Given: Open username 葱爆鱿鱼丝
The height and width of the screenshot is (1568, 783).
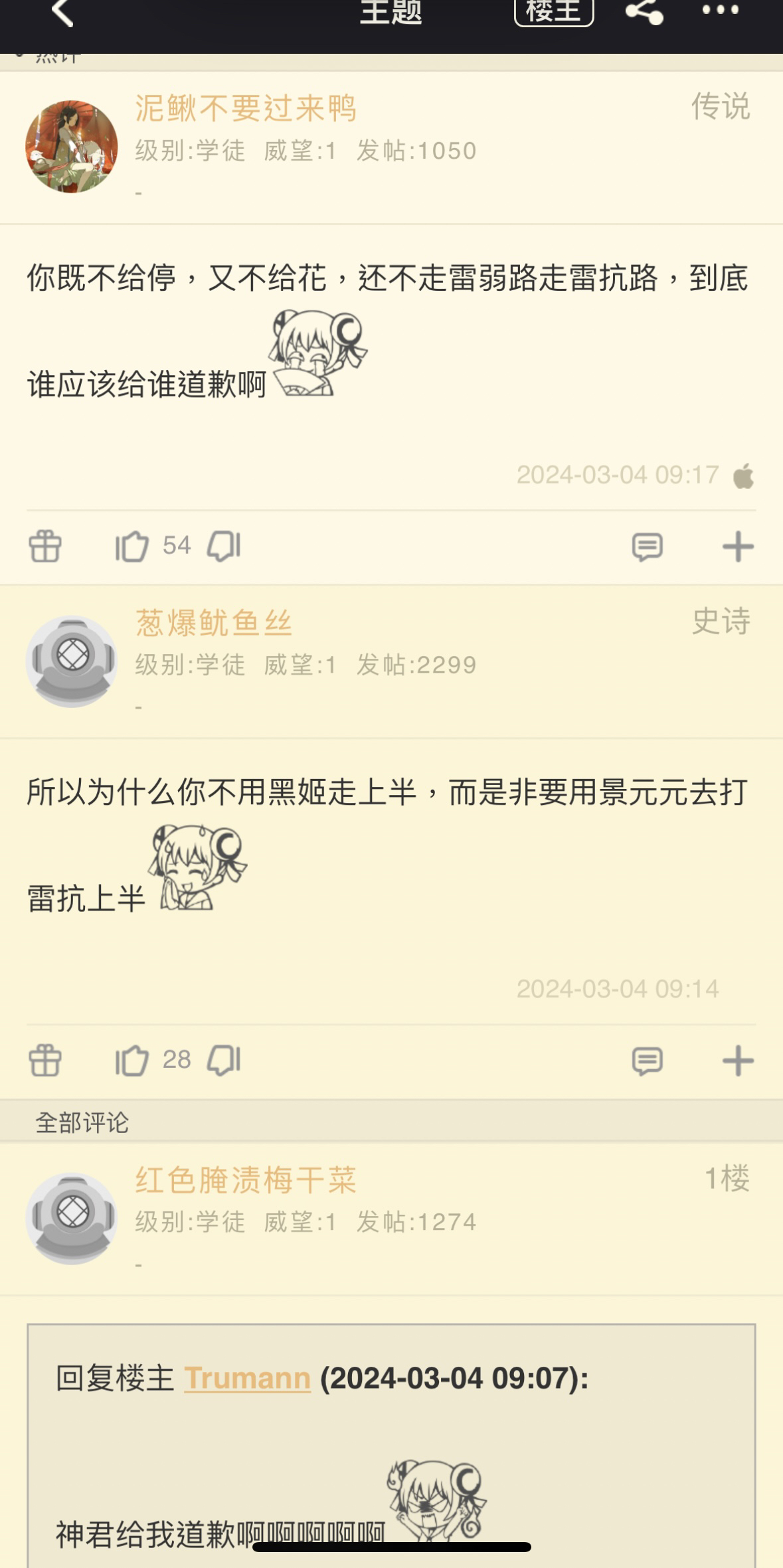Looking at the screenshot, I should tap(214, 623).
